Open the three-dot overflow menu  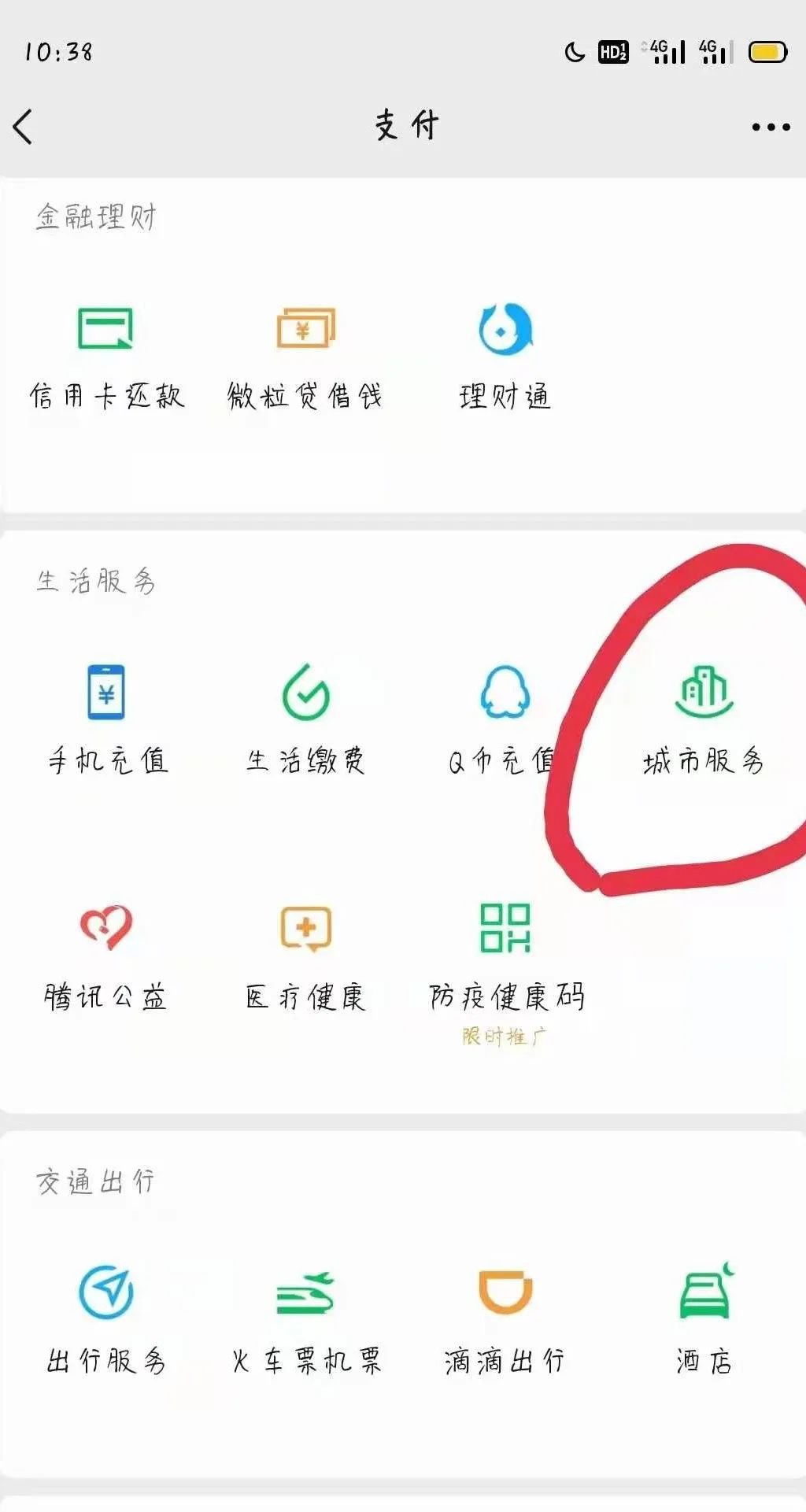pyautogui.click(x=770, y=127)
